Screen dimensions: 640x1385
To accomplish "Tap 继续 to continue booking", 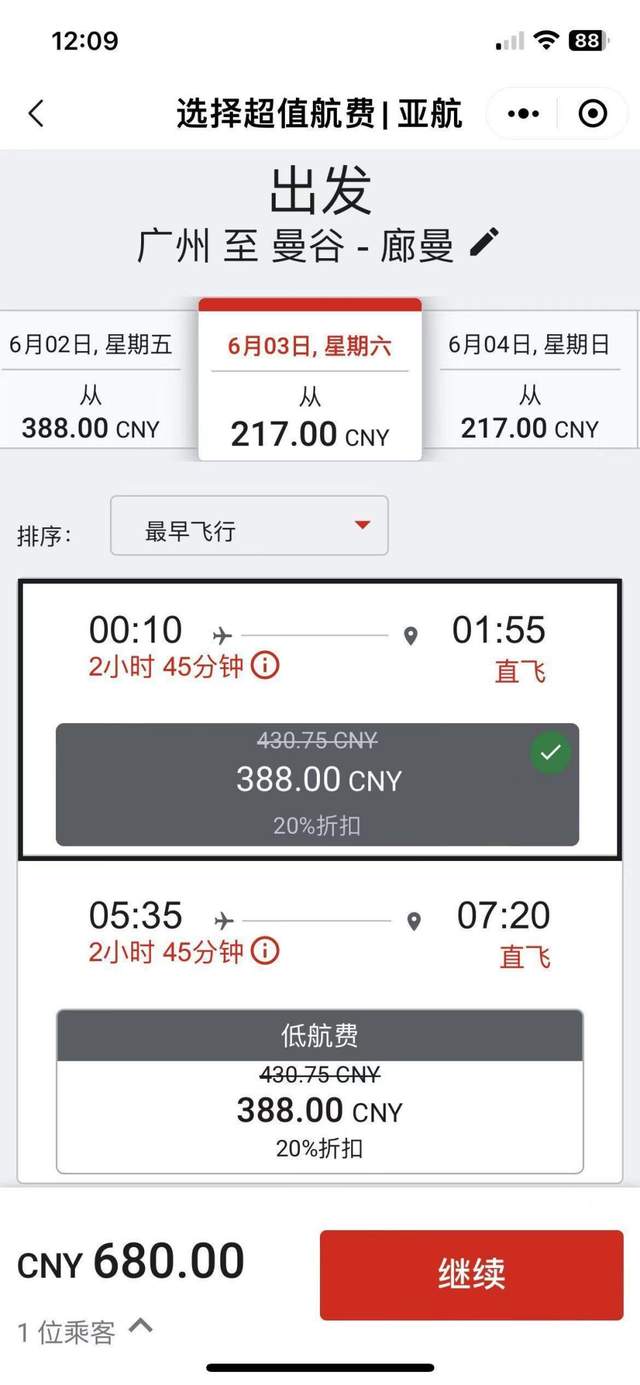I will click(x=471, y=1274).
